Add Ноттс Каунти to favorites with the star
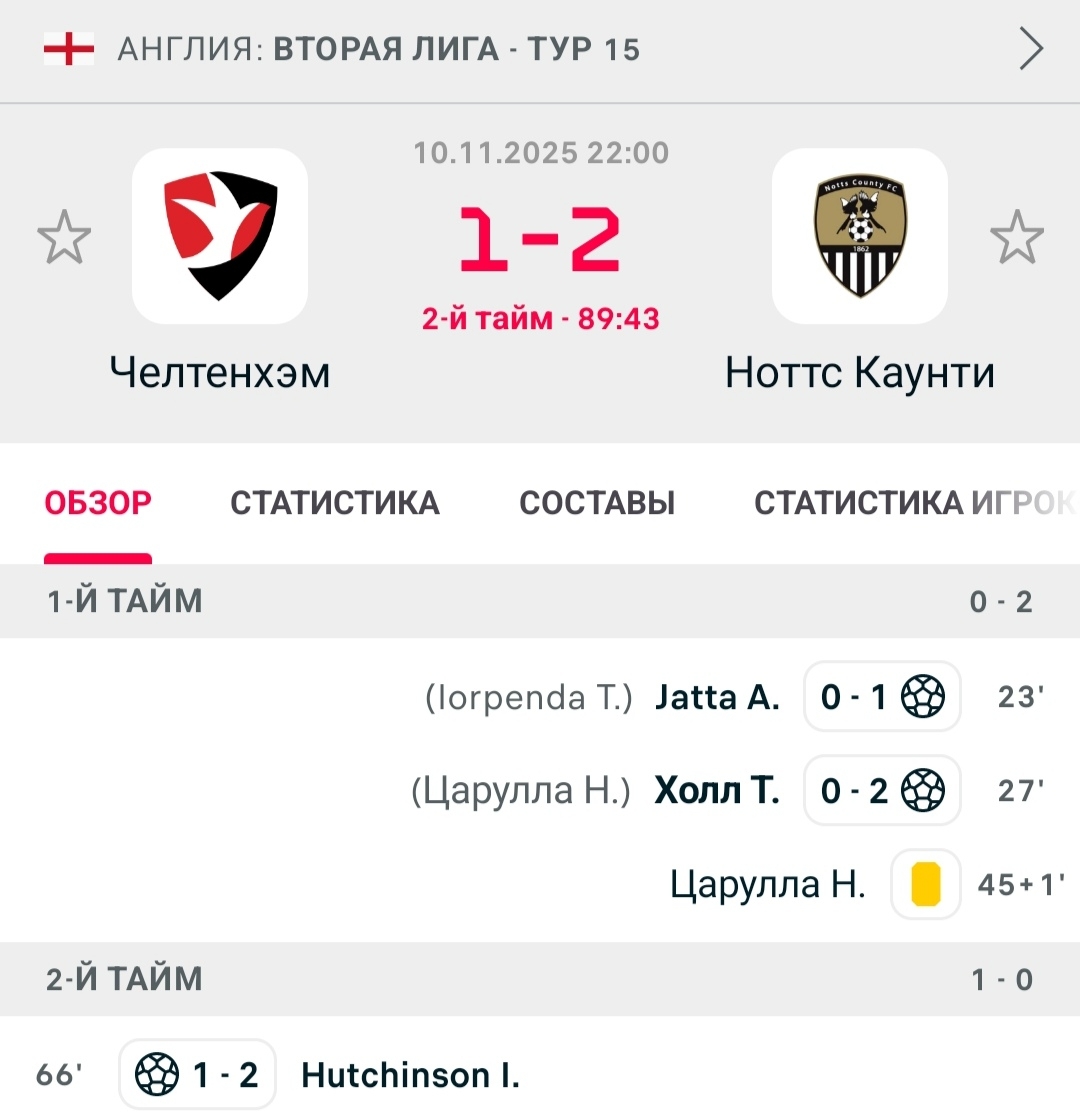Image resolution: width=1080 pixels, height=1118 pixels. (1016, 238)
